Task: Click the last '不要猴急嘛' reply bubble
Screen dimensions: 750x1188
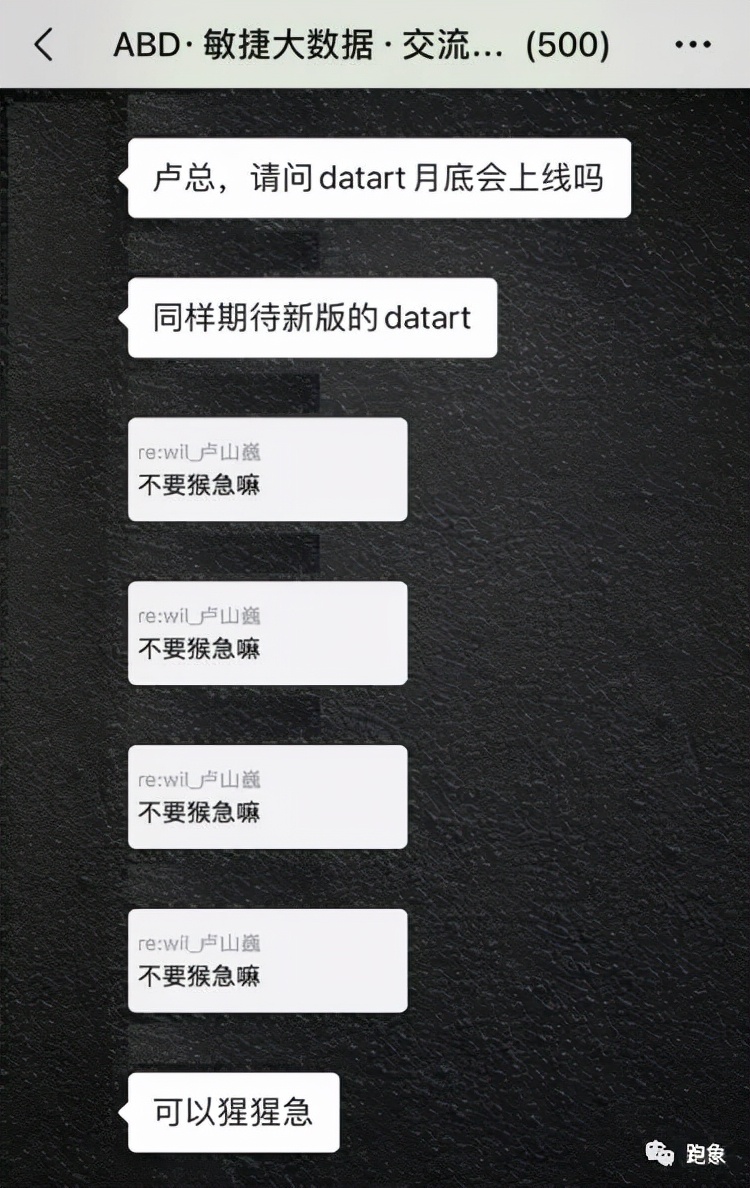Action: (x=267, y=960)
